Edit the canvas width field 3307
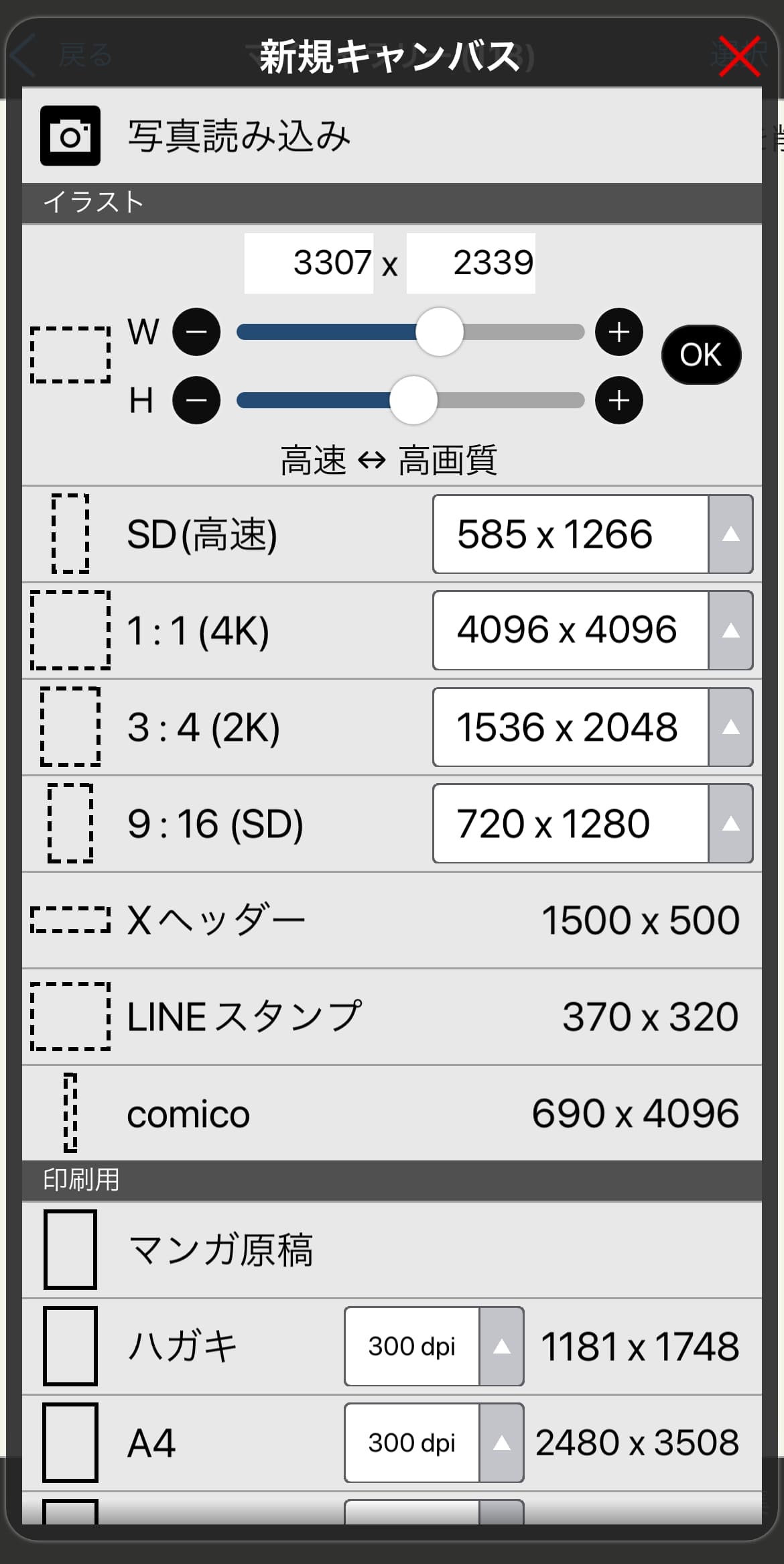784x1564 pixels. [309, 263]
